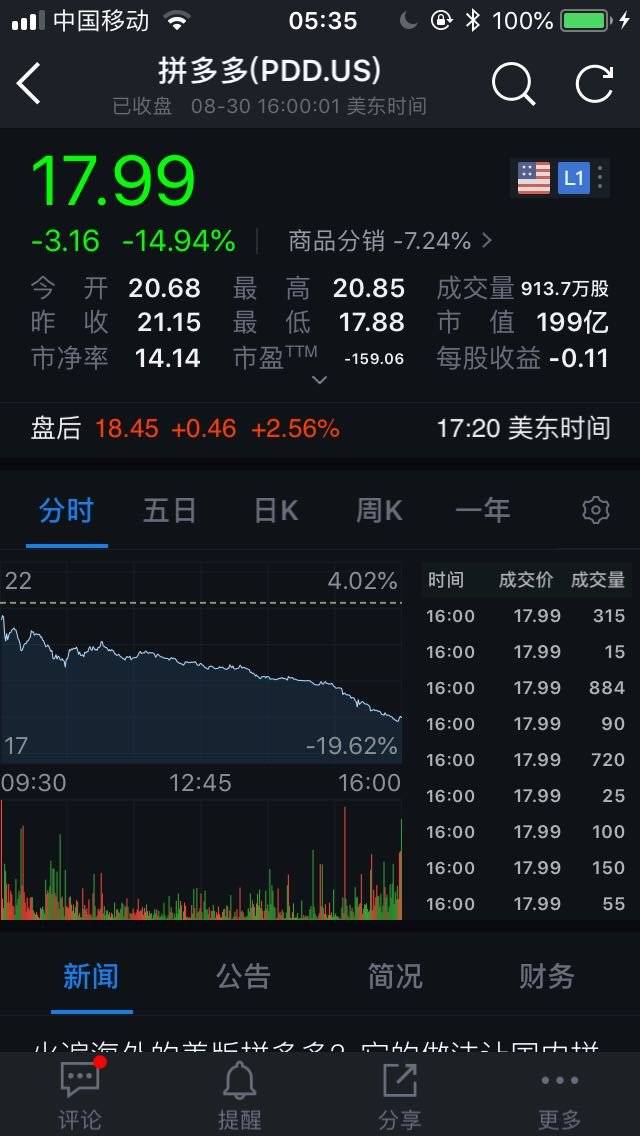Refresh the PDD quote data

594,84
